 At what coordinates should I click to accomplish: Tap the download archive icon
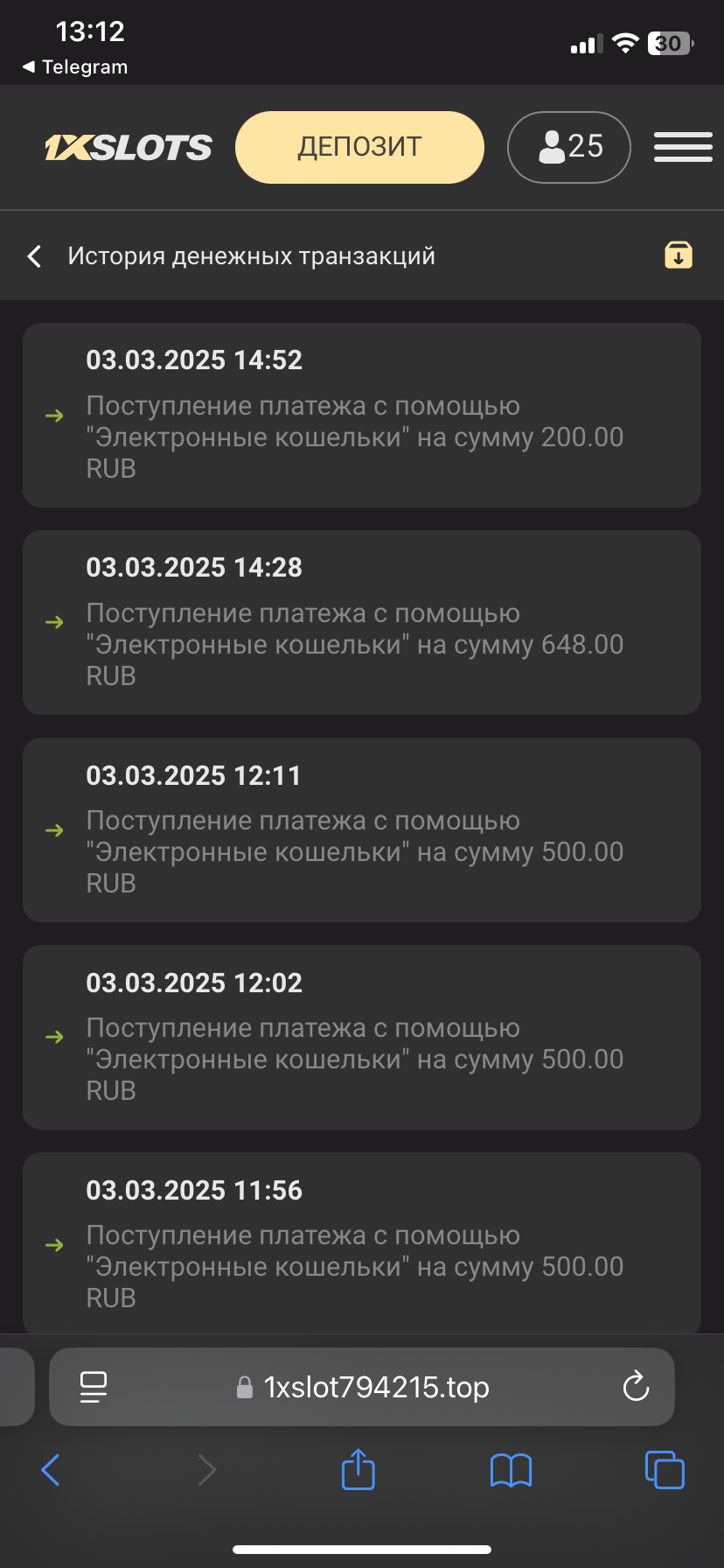tap(678, 255)
